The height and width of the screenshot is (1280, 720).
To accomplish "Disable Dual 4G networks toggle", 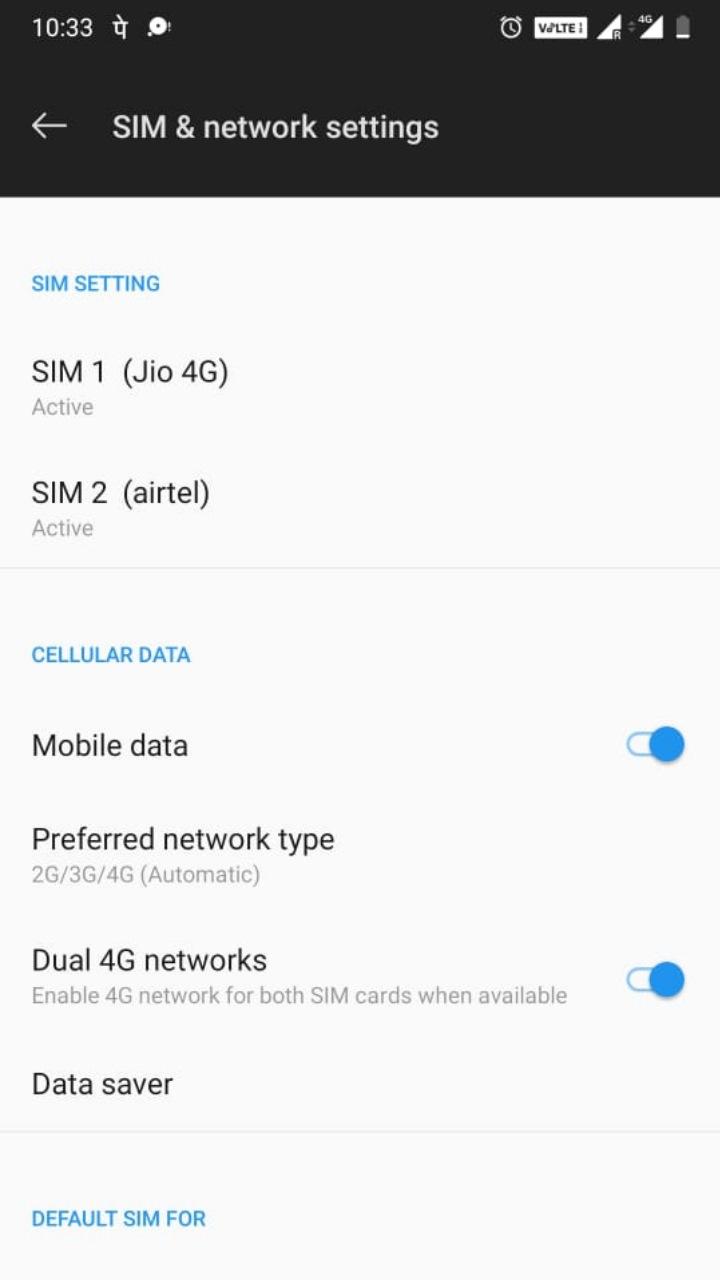I will (x=655, y=980).
